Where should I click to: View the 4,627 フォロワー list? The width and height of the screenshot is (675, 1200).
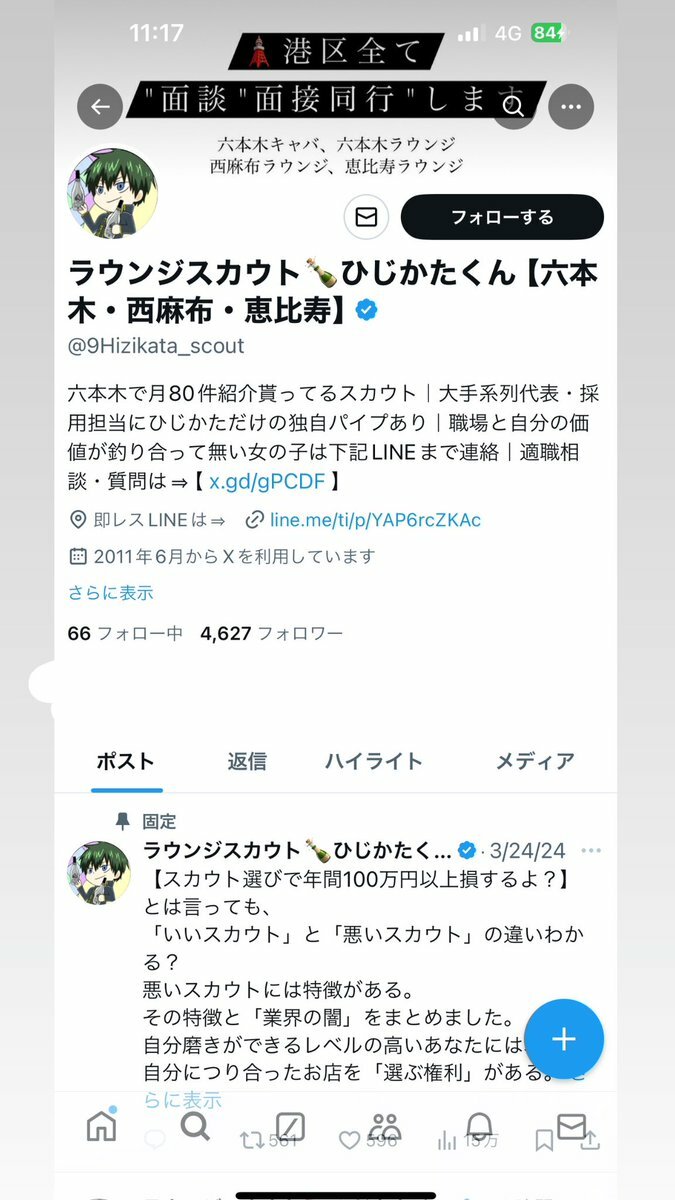(x=271, y=633)
